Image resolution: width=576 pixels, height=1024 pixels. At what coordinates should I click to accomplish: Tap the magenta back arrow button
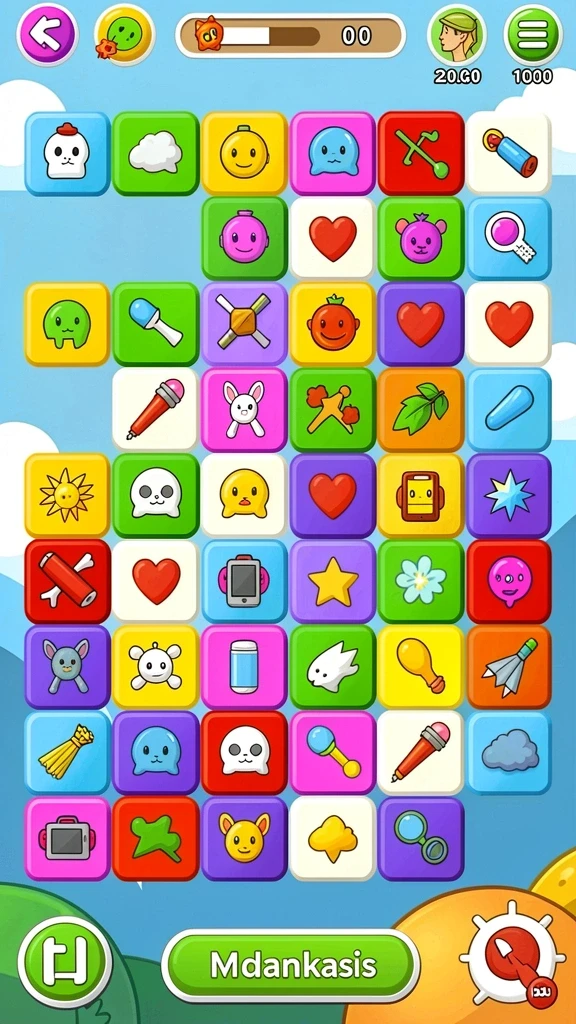click(47, 34)
